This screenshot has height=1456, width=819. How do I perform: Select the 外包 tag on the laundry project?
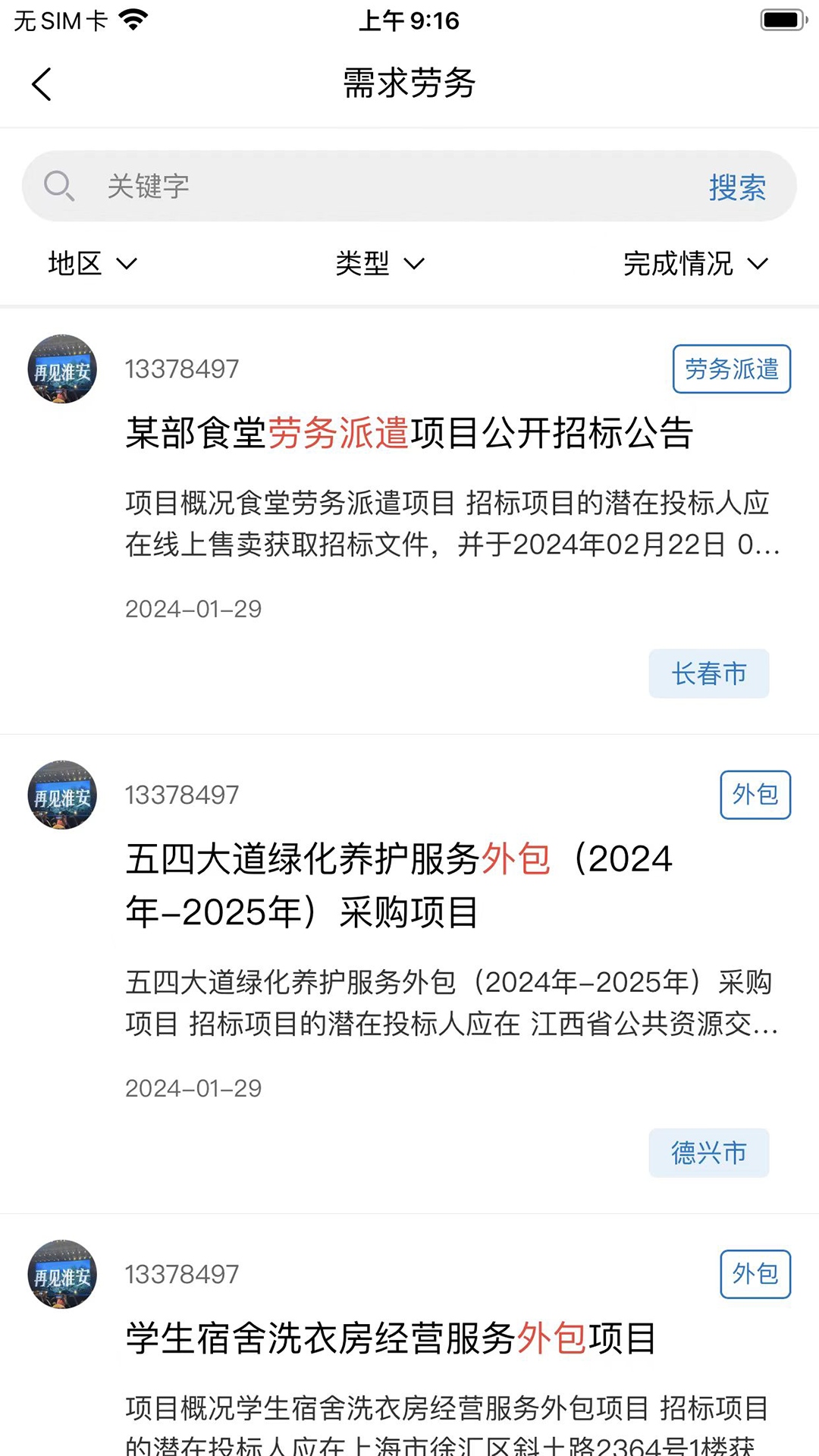(755, 1275)
